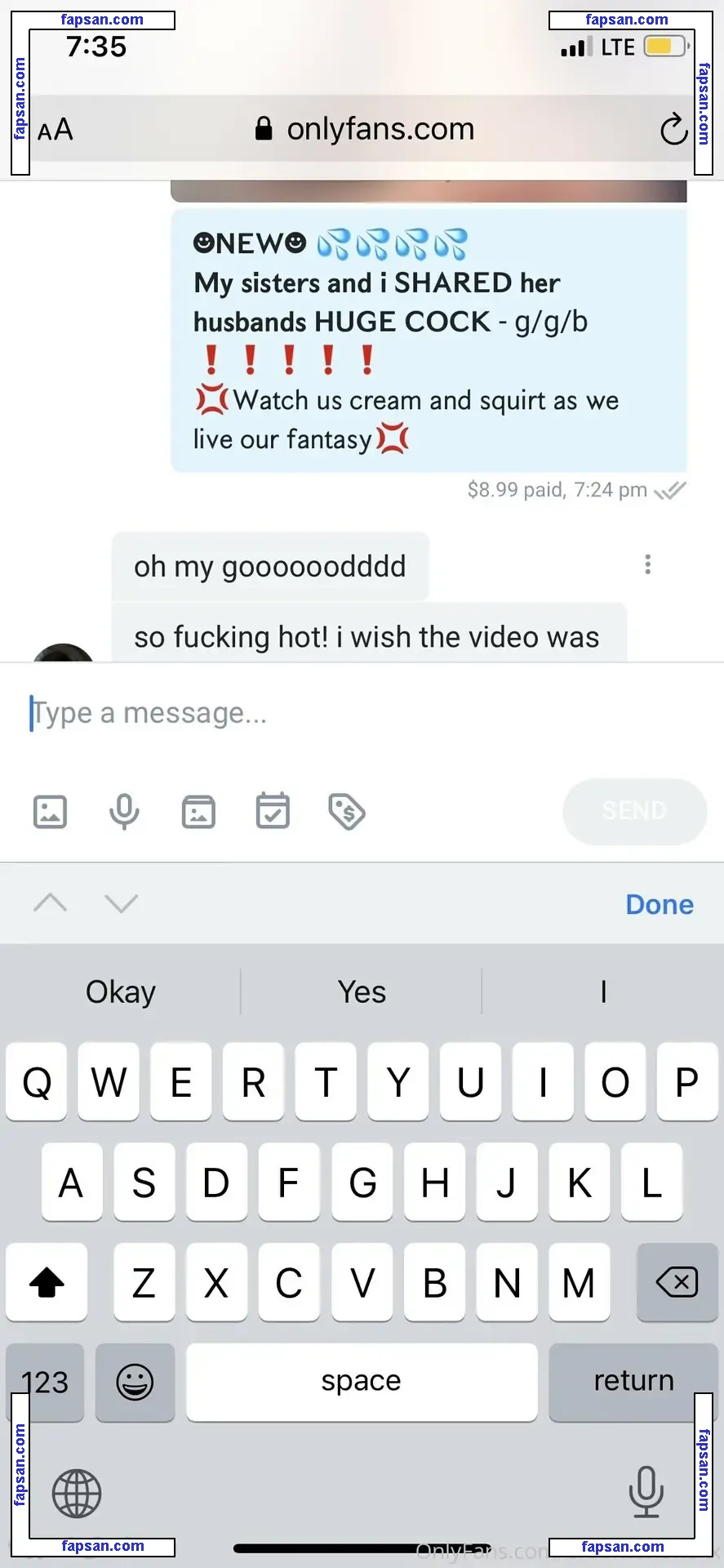
Task: Open the AA reader text options
Action: click(x=56, y=130)
